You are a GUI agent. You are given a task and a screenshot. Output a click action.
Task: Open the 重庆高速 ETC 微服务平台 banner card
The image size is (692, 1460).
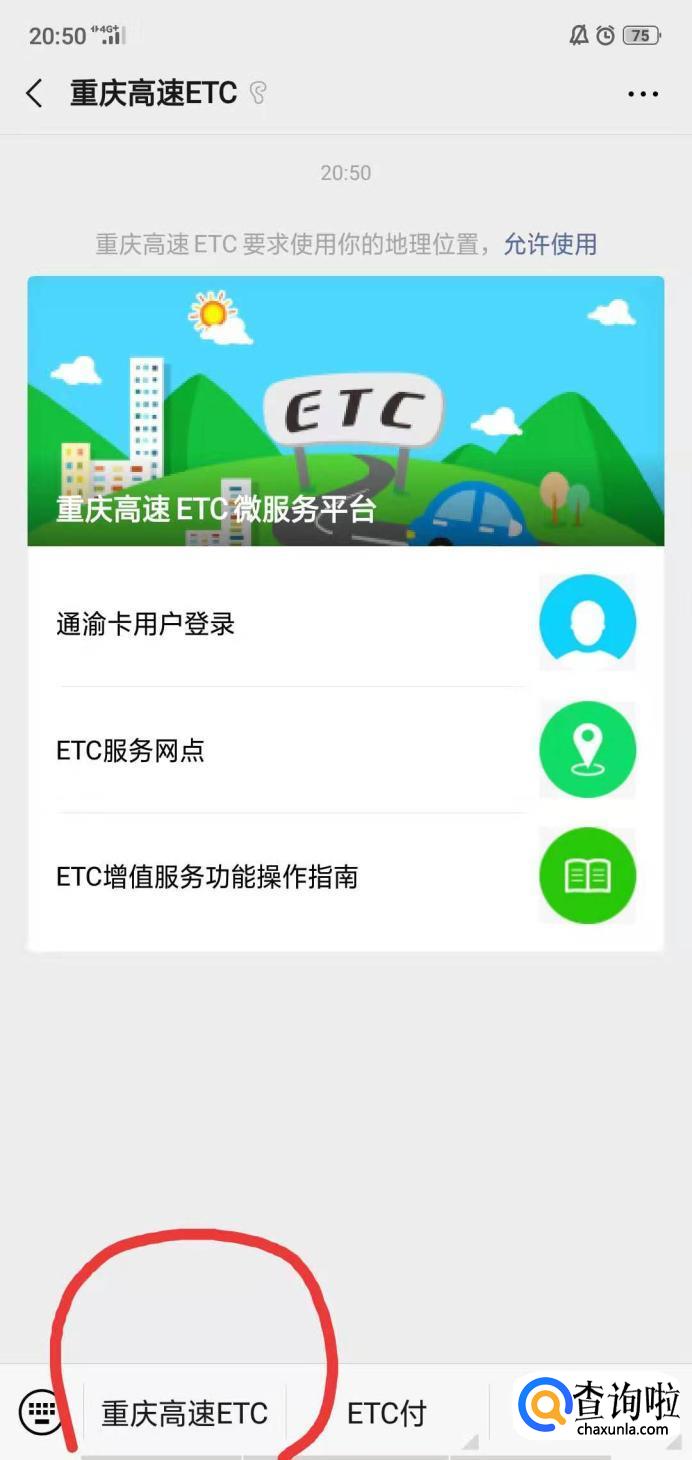pyautogui.click(x=346, y=411)
